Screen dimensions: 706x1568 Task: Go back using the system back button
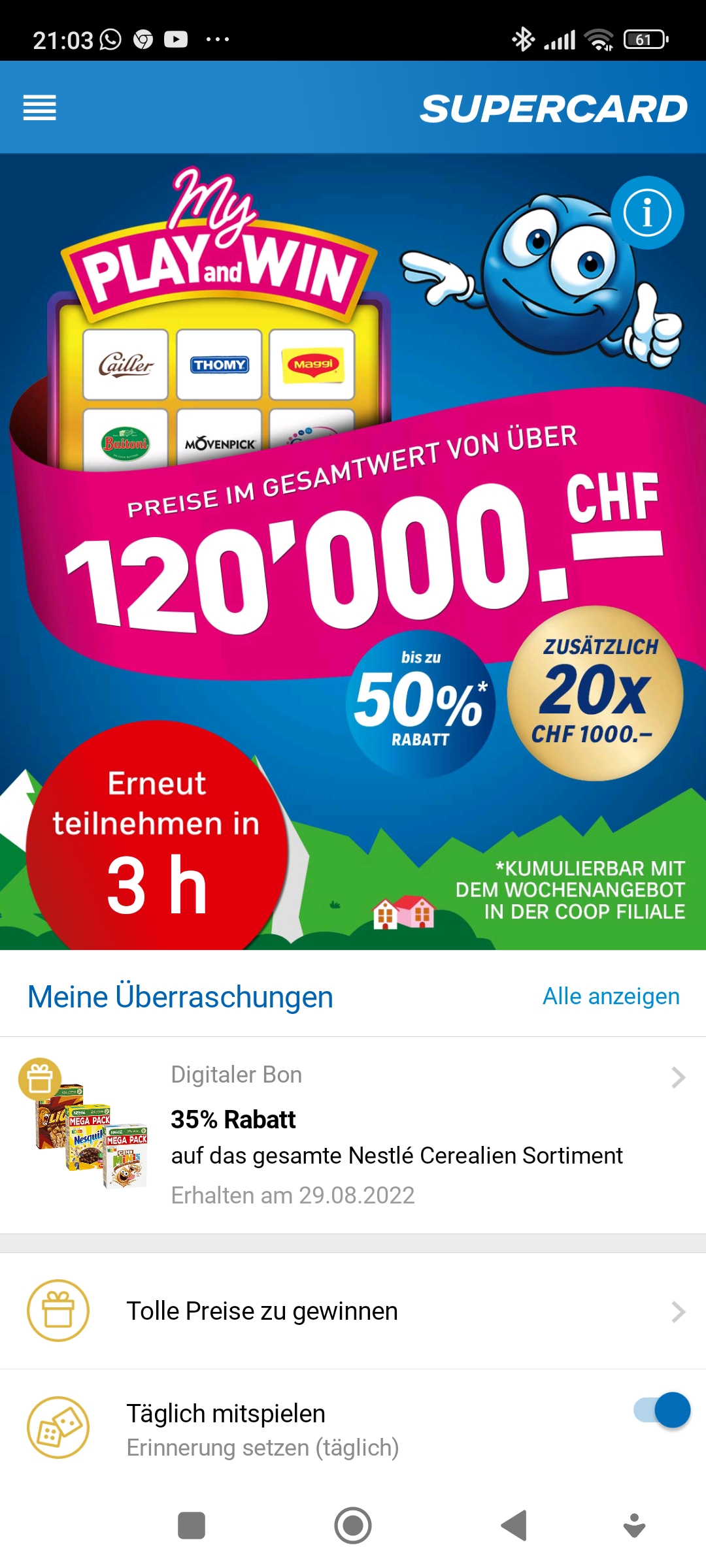(514, 1526)
